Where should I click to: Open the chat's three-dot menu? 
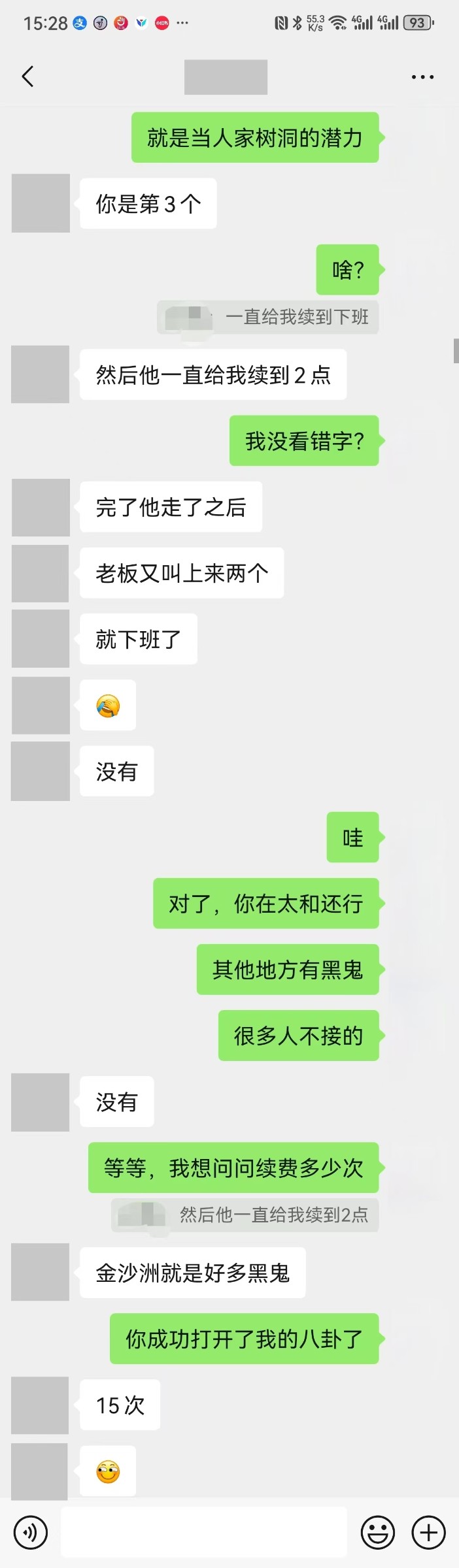[422, 77]
